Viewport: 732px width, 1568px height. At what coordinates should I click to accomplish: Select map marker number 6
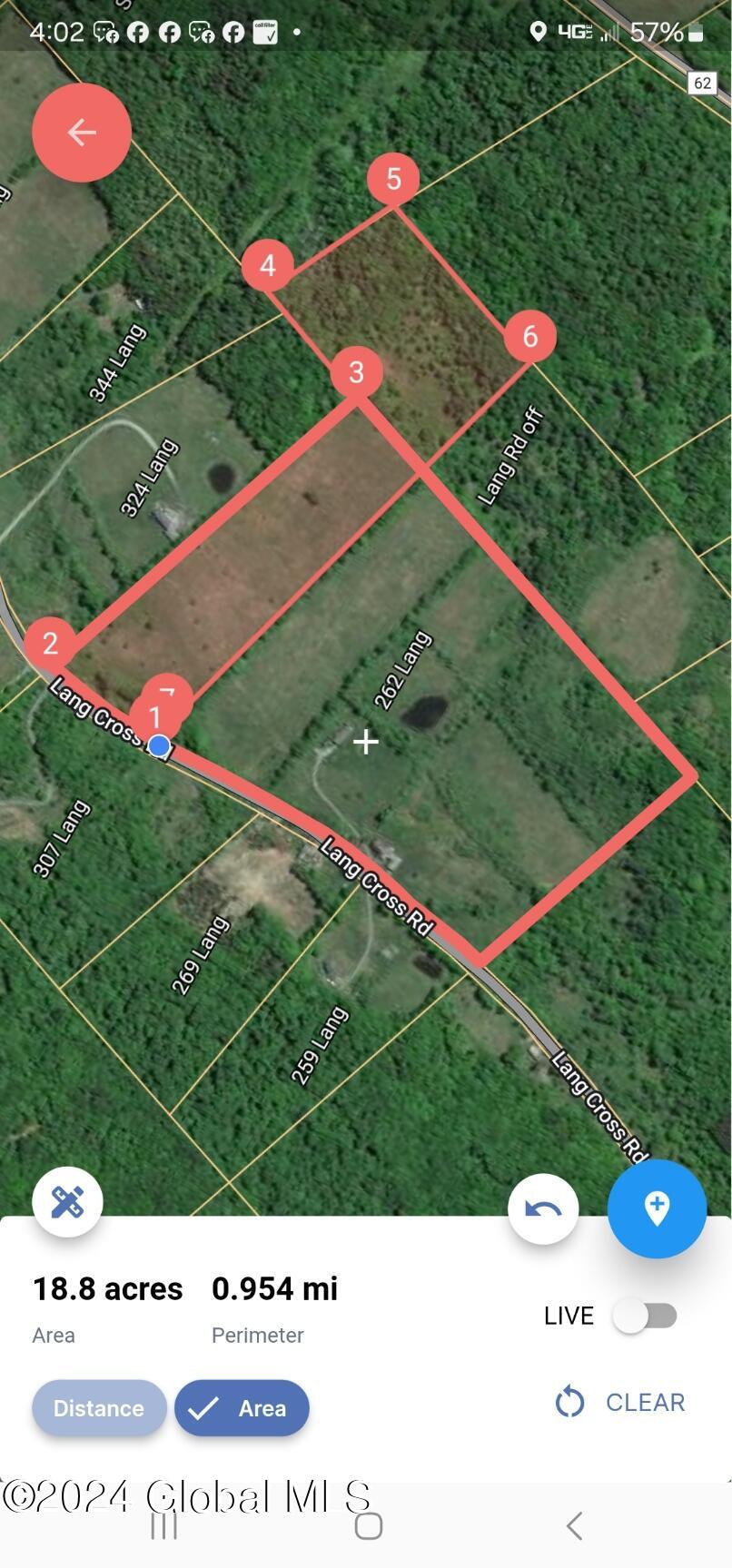tap(530, 336)
